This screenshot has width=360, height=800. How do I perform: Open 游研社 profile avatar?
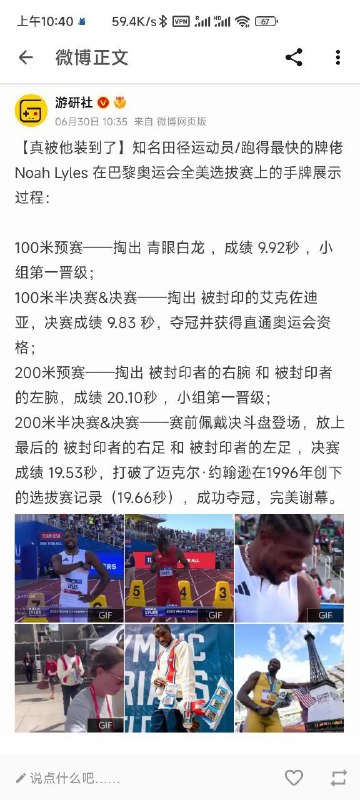point(31,110)
